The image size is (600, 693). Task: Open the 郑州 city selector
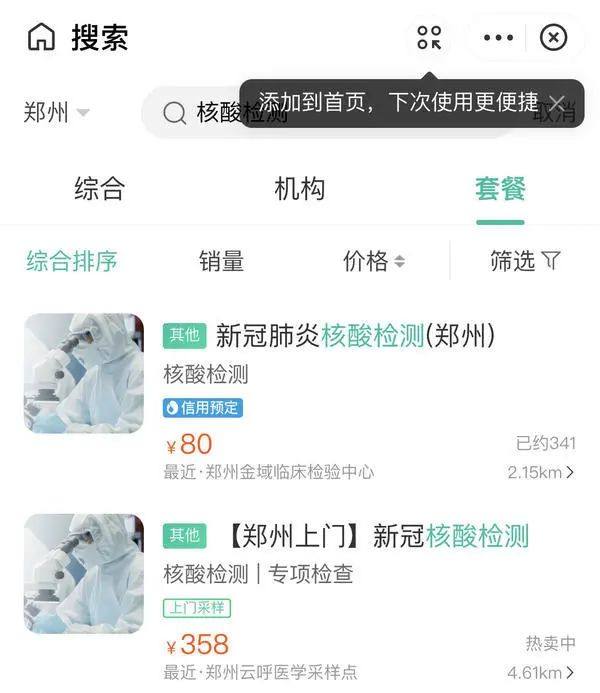click(x=56, y=112)
